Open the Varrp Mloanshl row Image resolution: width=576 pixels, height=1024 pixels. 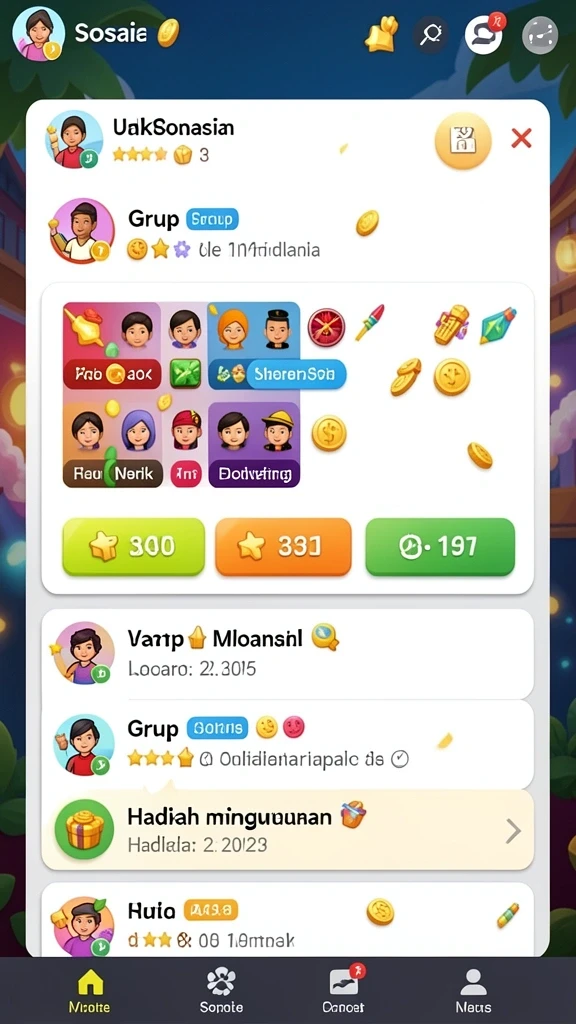[x=287, y=654]
